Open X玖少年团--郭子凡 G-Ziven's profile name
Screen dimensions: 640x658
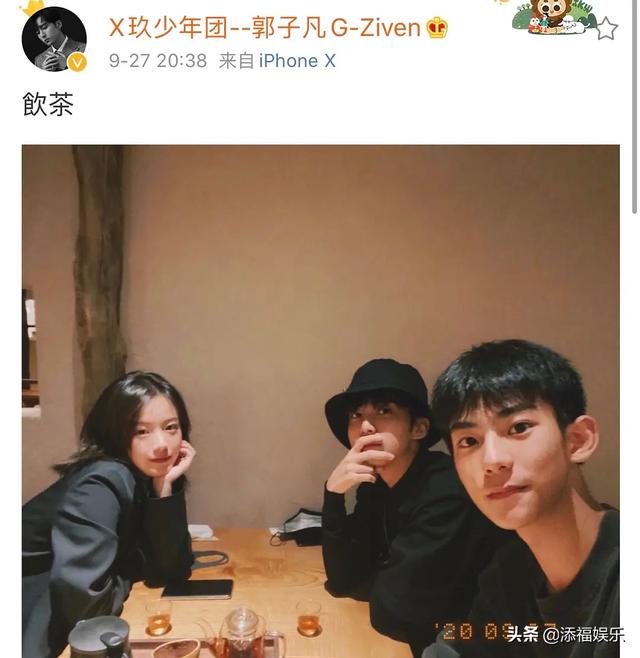coord(264,27)
